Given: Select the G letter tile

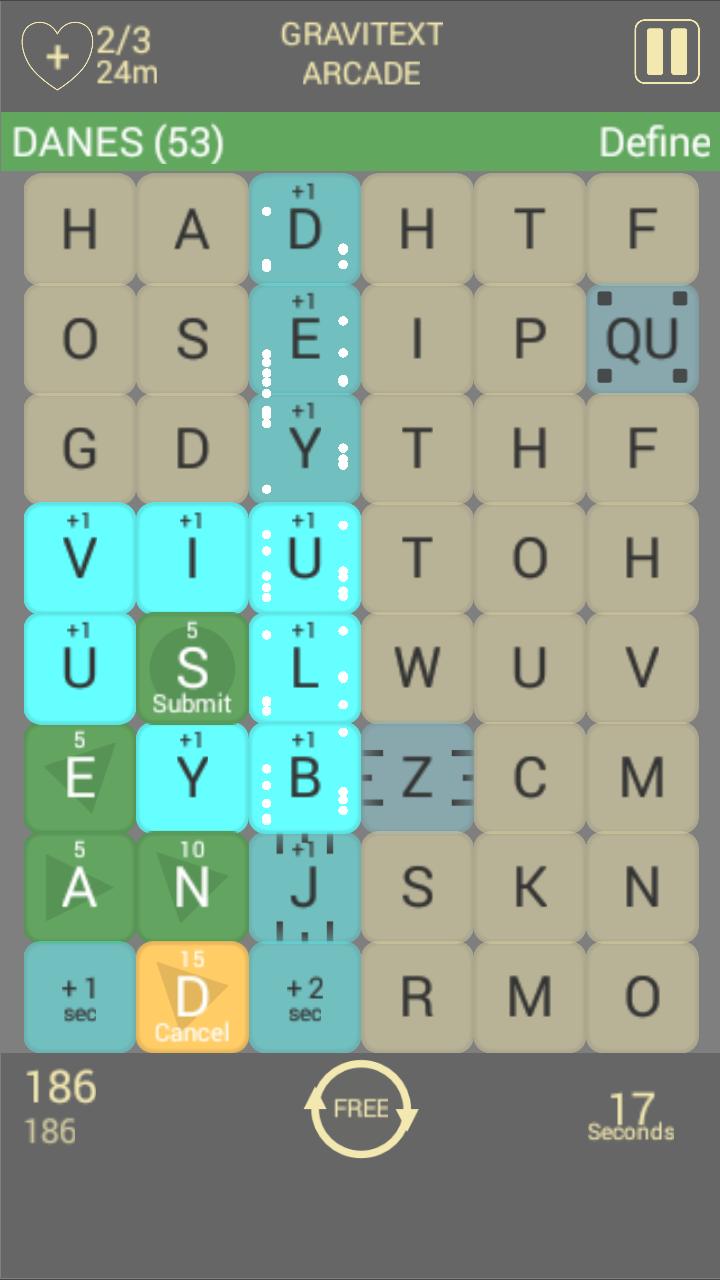Looking at the screenshot, I should [79, 448].
